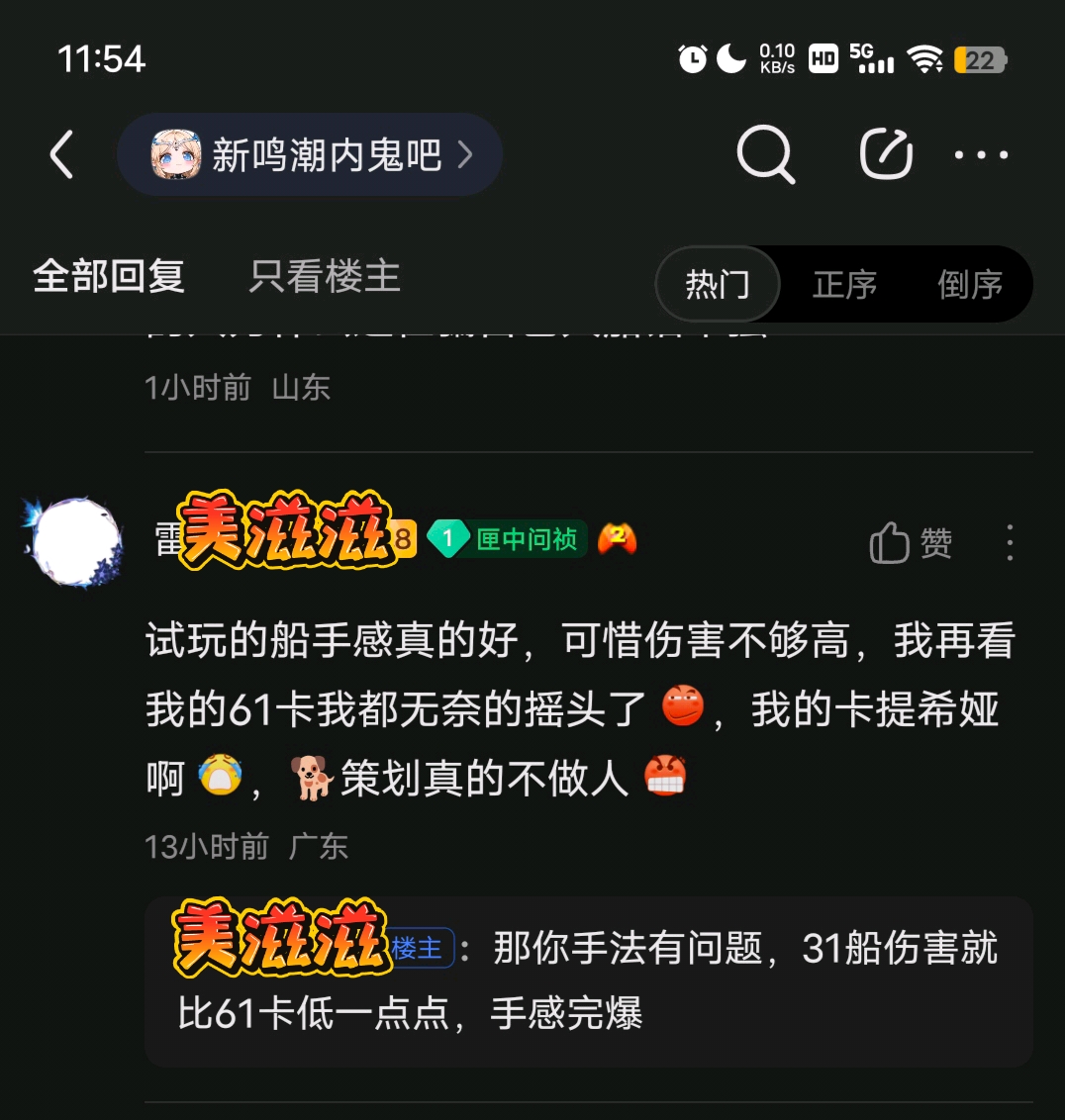Viewport: 1065px width, 1120px height.
Task: Show only posts from 只看楼主
Action: [x=325, y=276]
